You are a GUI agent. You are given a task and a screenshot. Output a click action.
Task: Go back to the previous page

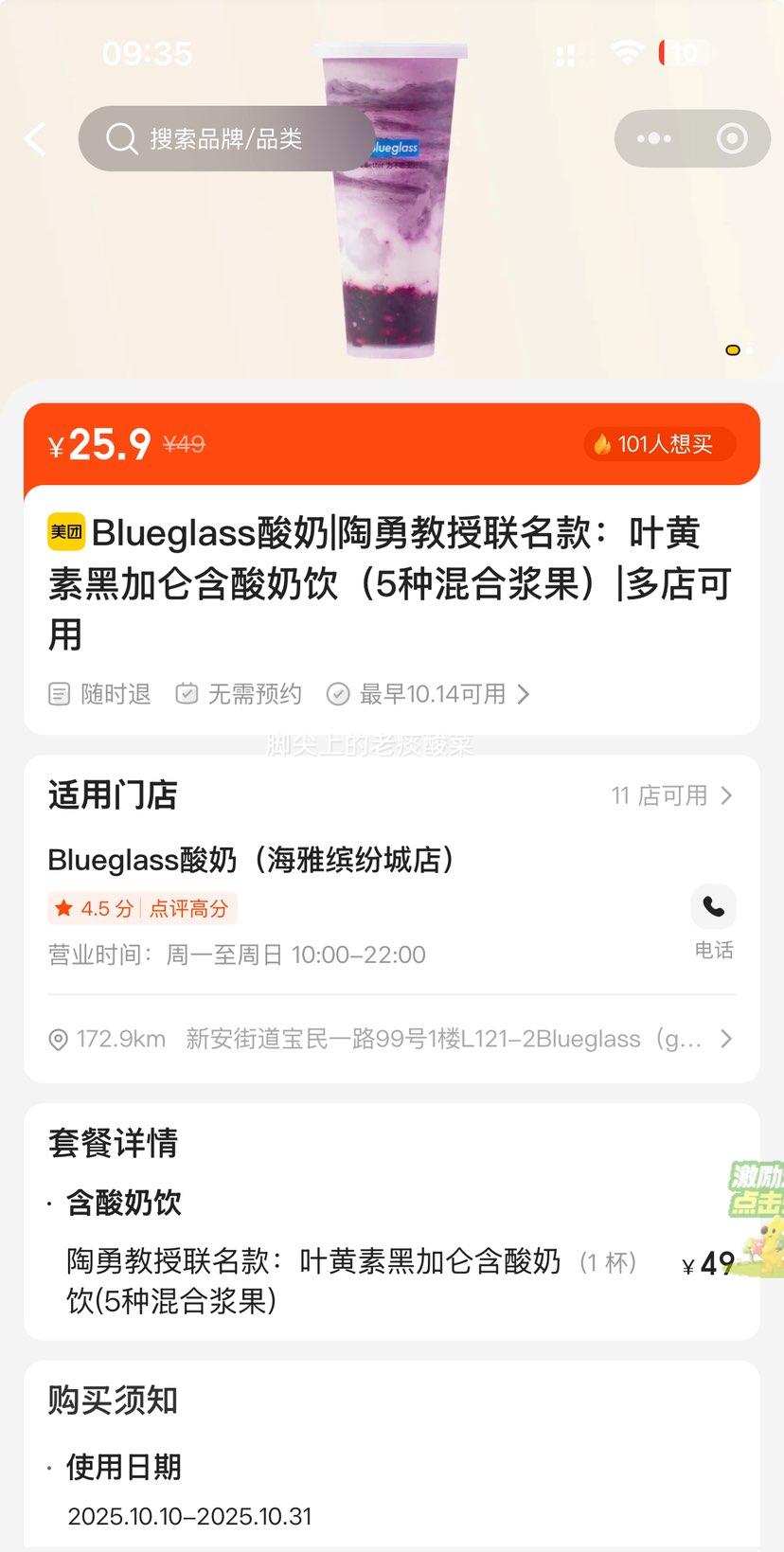[36, 139]
